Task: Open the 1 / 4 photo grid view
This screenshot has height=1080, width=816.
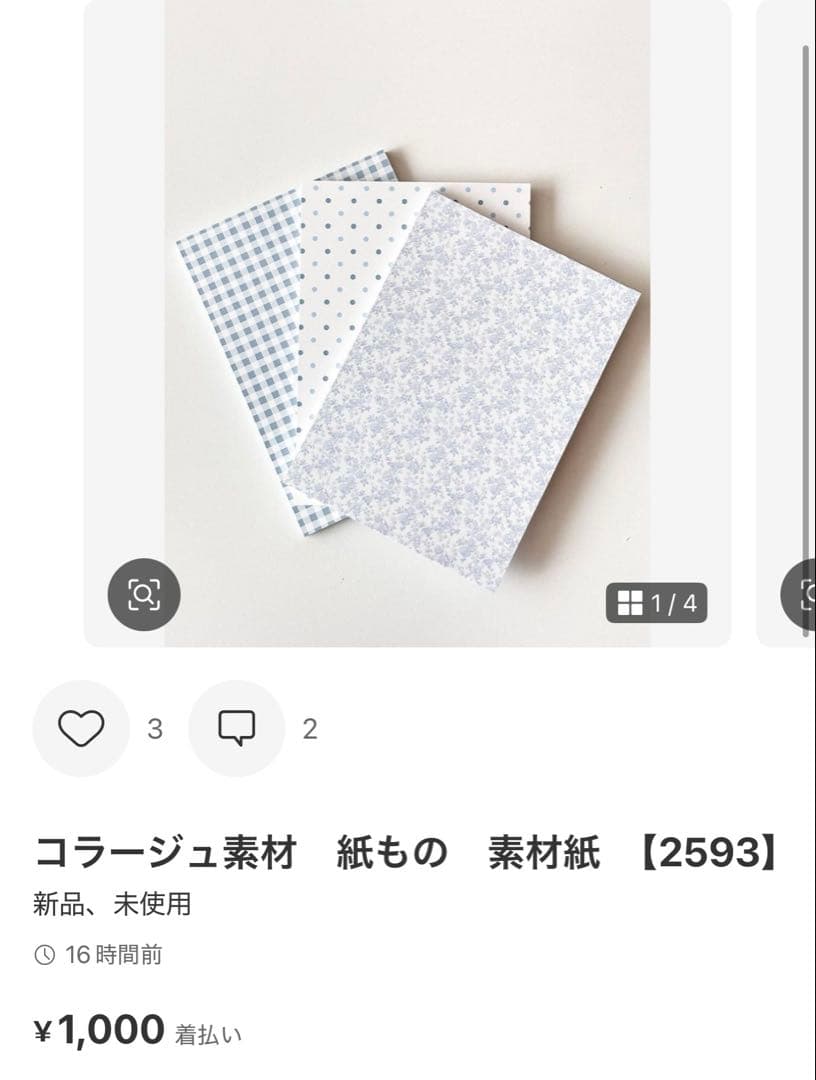Action: (657, 603)
